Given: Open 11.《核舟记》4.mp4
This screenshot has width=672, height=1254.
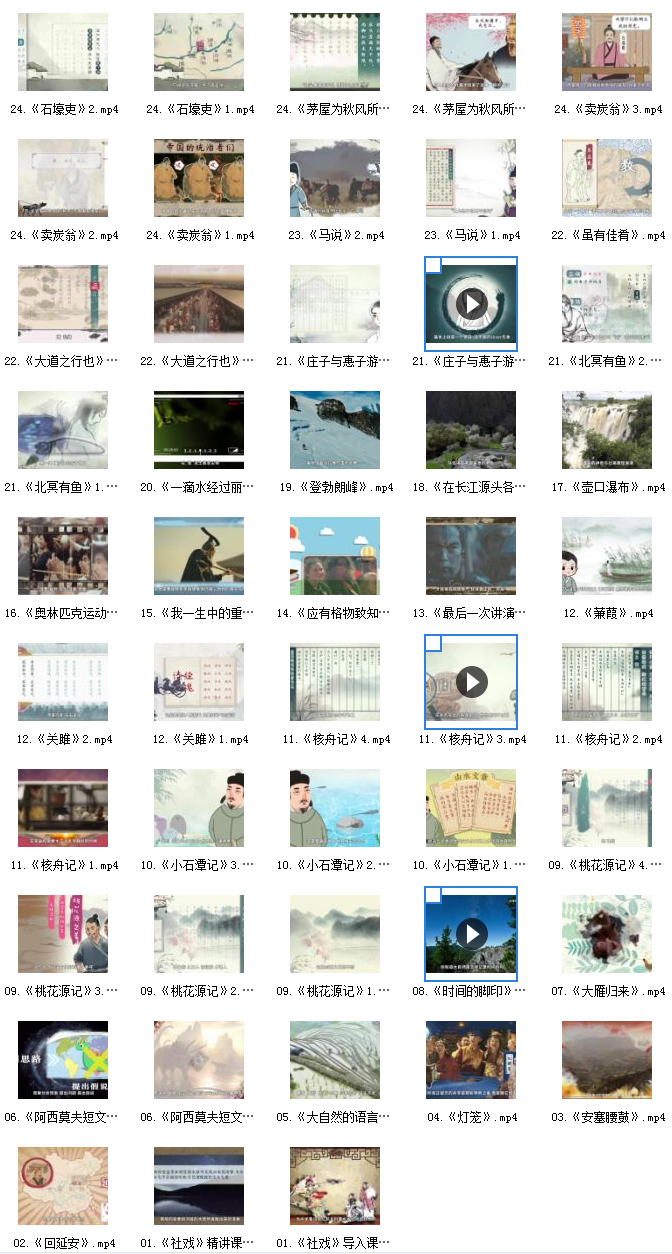Looking at the screenshot, I should coord(335,682).
